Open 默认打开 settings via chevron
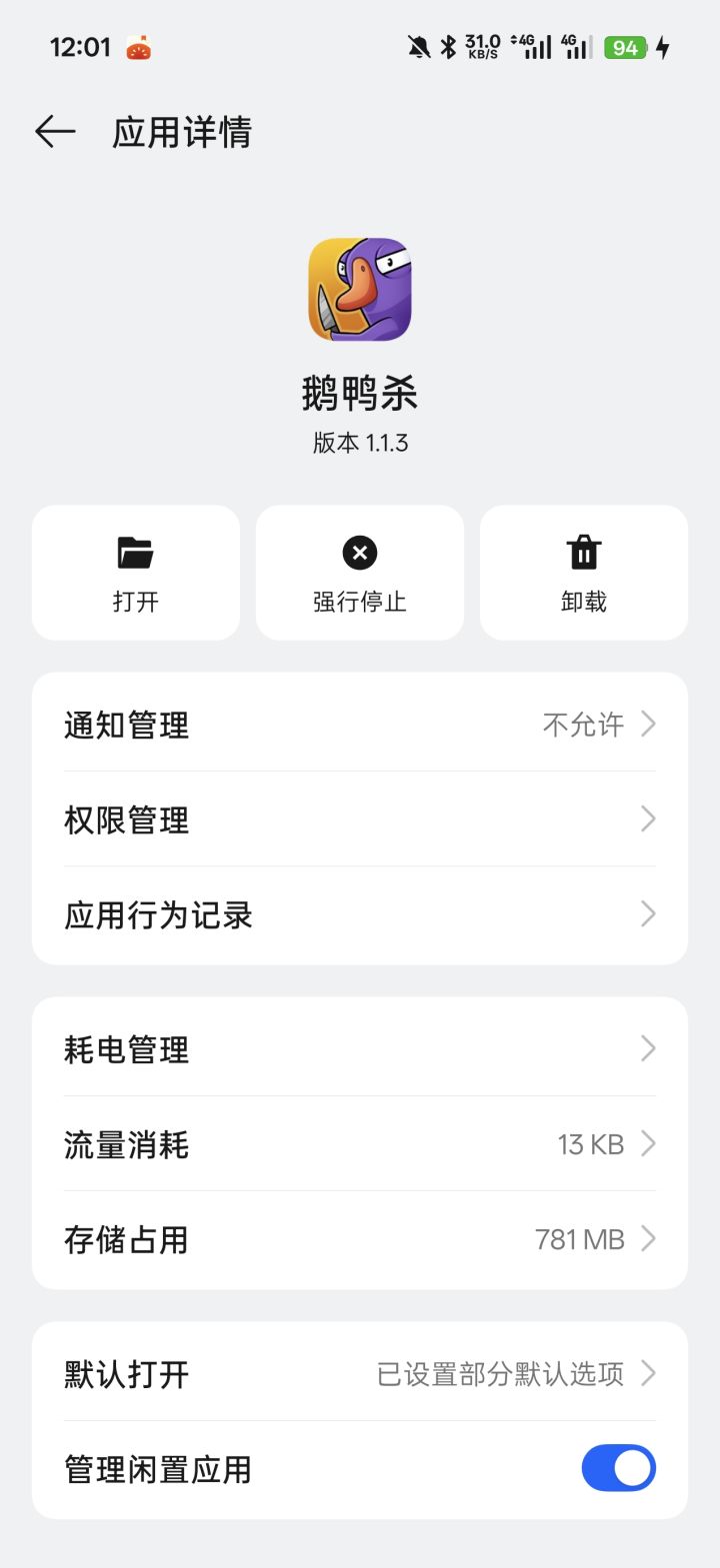Image resolution: width=720 pixels, height=1568 pixels. 648,1374
